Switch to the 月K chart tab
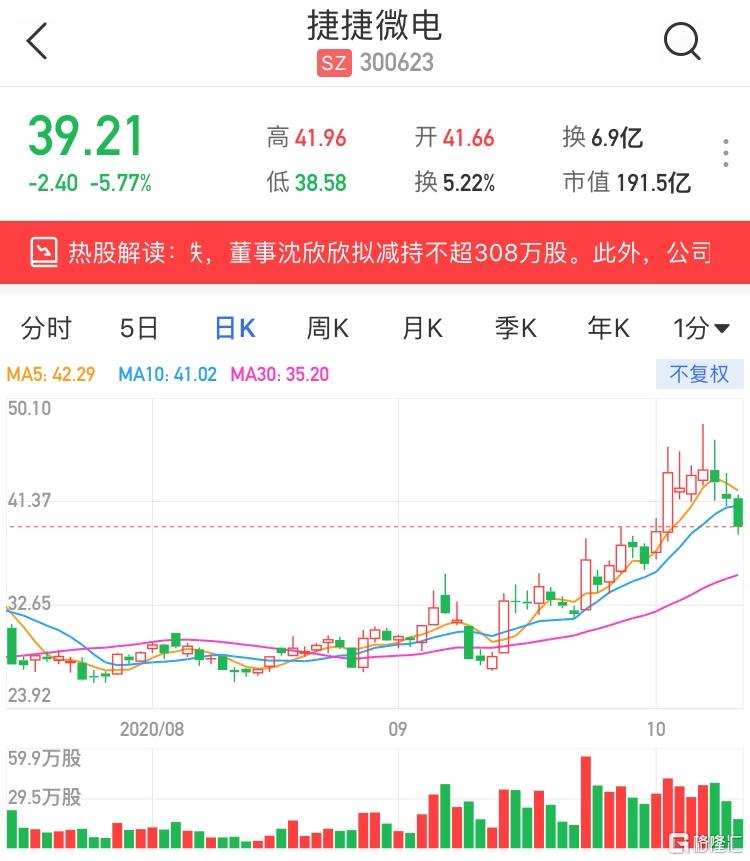 point(422,328)
